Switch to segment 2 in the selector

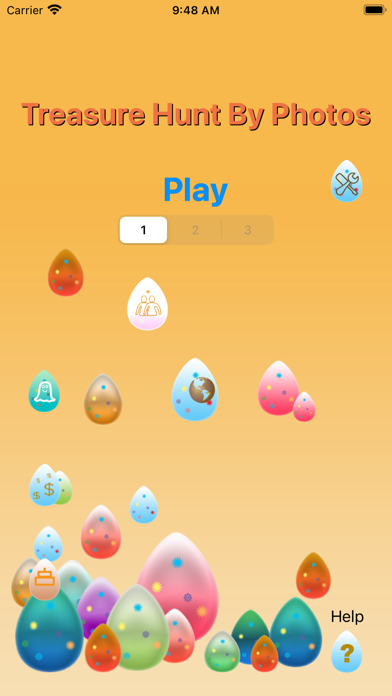click(195, 230)
